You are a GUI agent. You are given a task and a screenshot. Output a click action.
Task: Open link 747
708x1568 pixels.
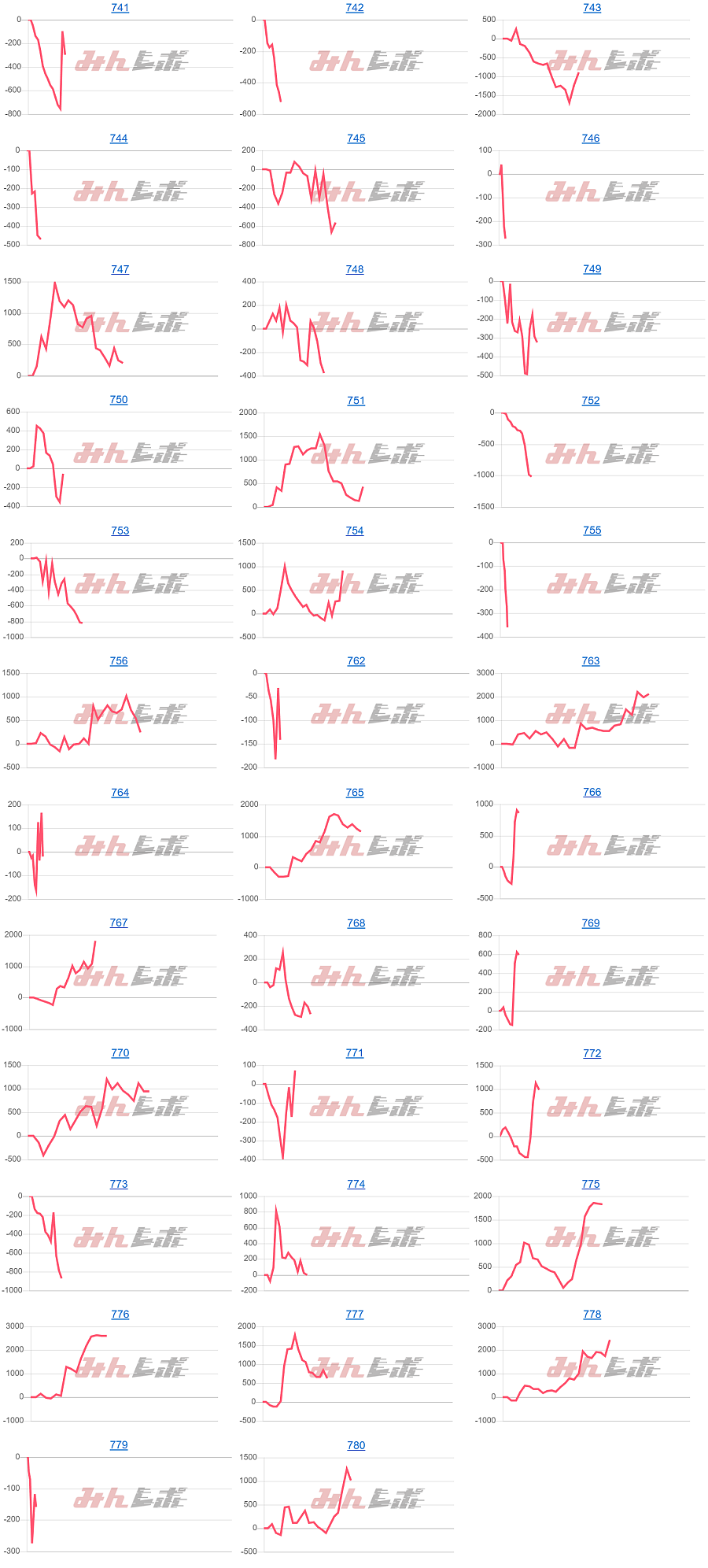120,269
